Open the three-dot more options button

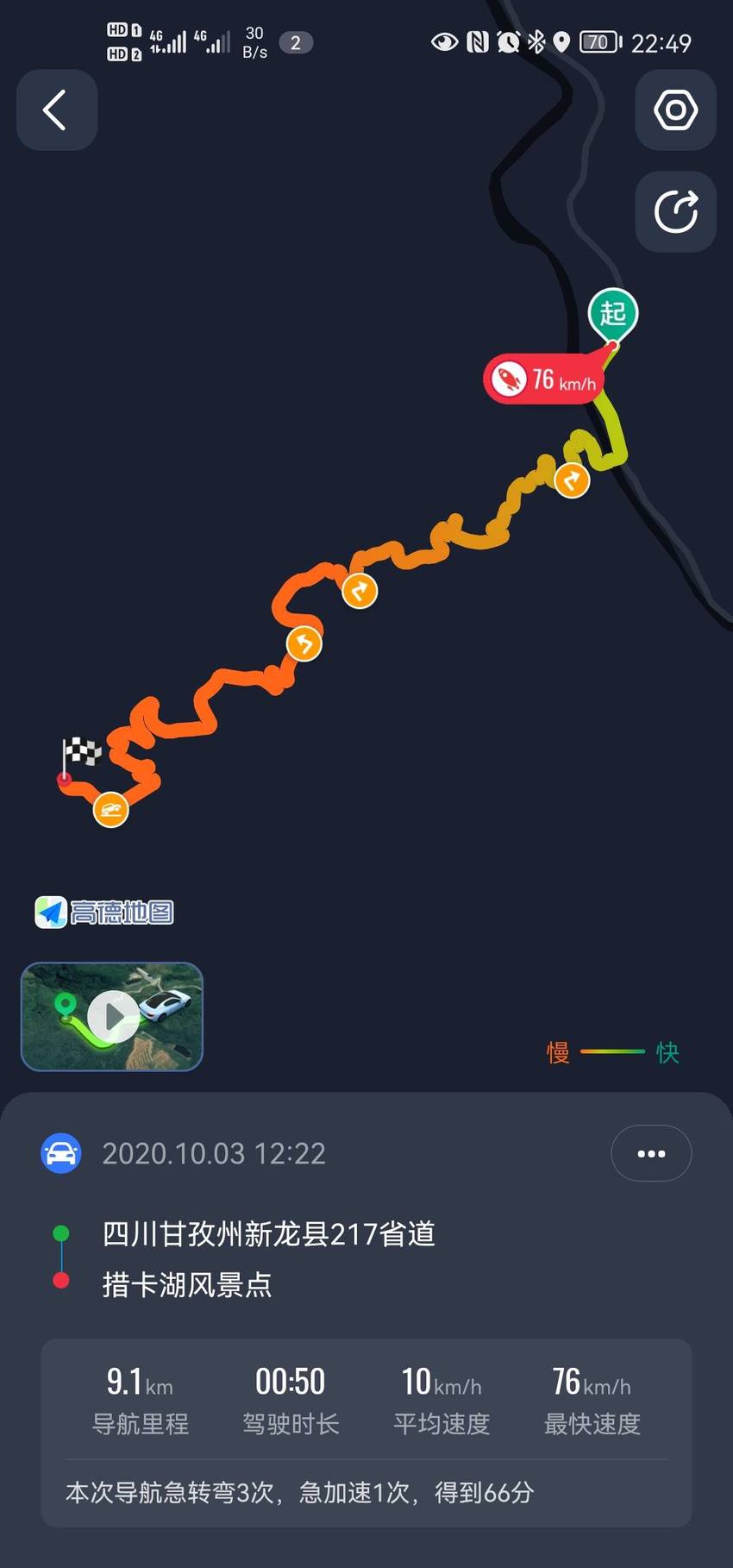[x=651, y=1153]
